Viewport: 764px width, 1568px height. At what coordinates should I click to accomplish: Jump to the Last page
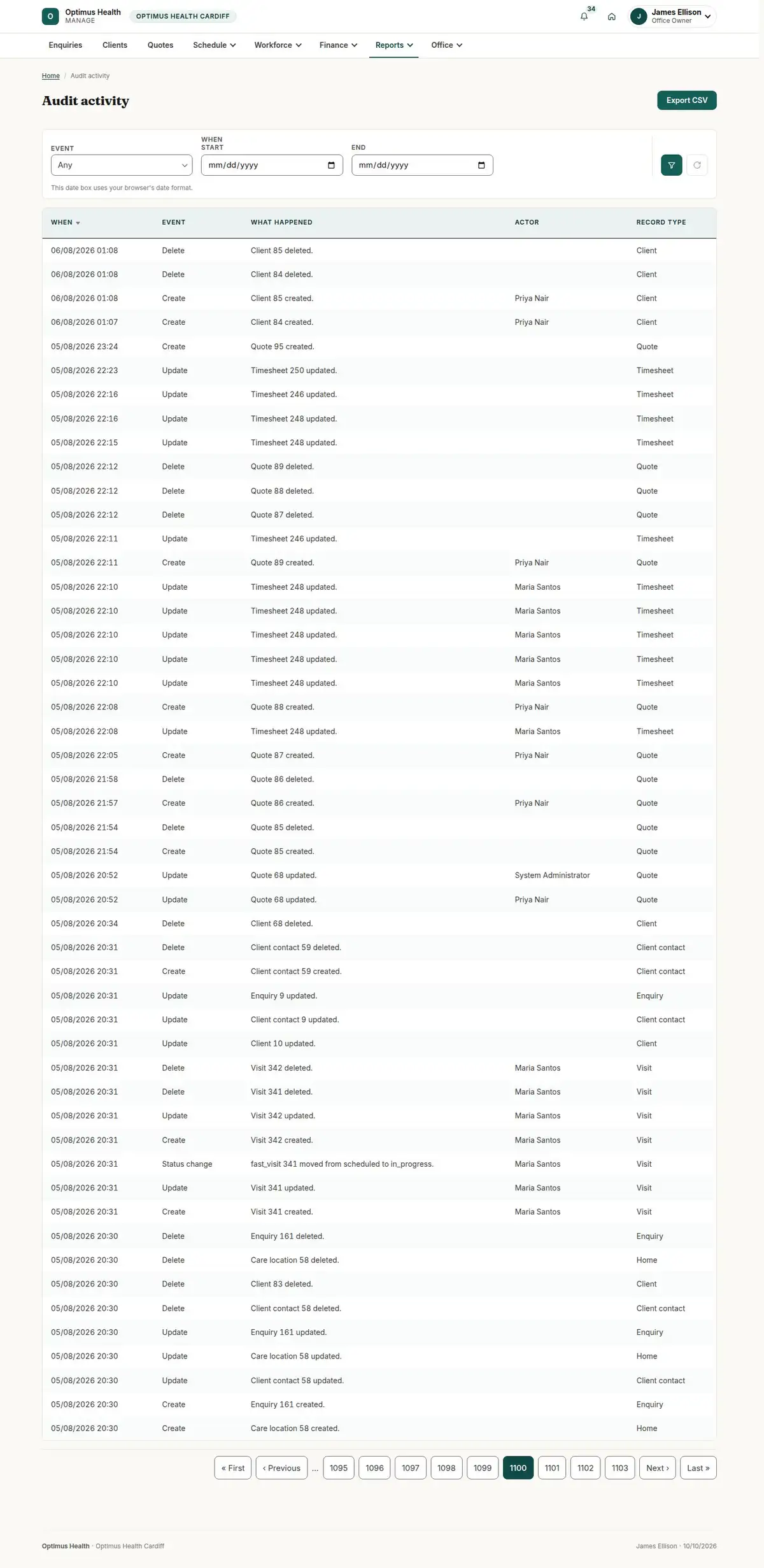698,1468
